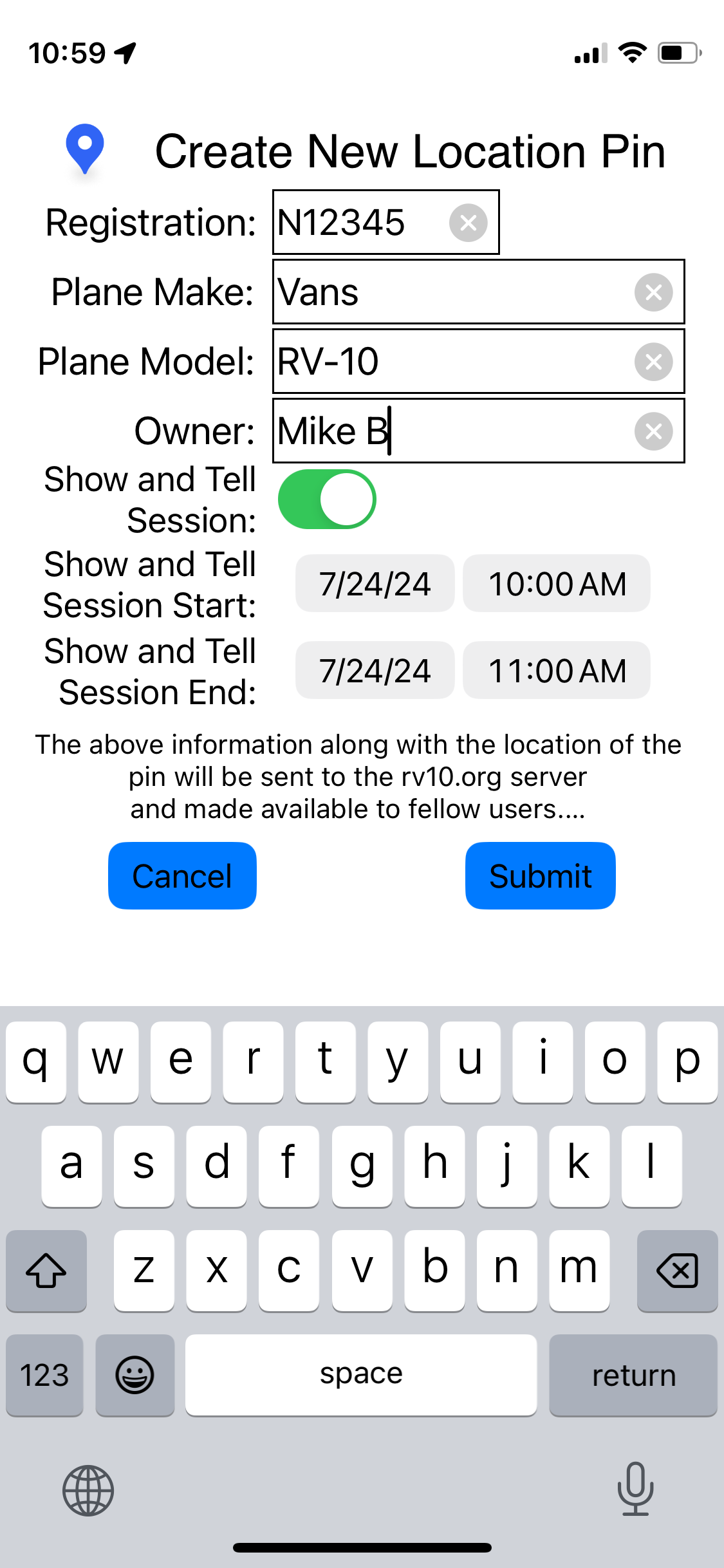Edit the Plane Make field

(450, 292)
